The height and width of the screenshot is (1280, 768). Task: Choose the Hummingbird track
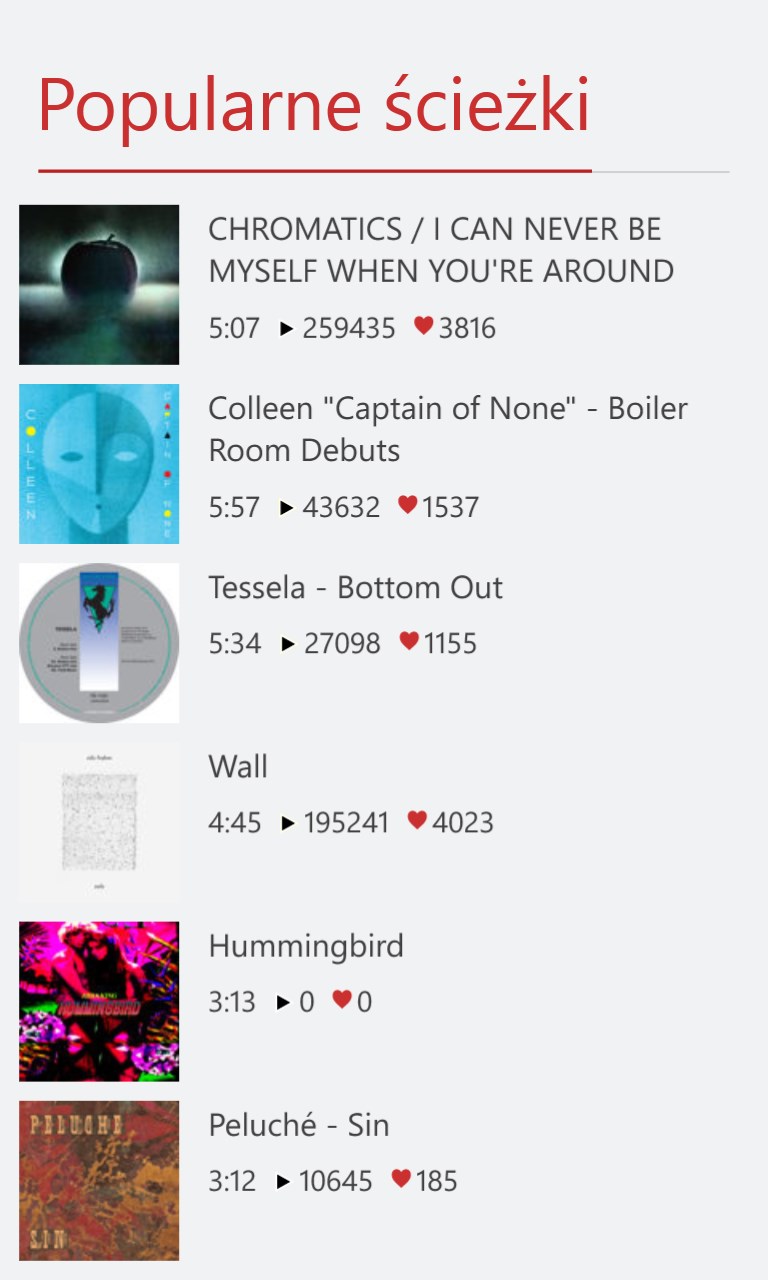point(306,946)
